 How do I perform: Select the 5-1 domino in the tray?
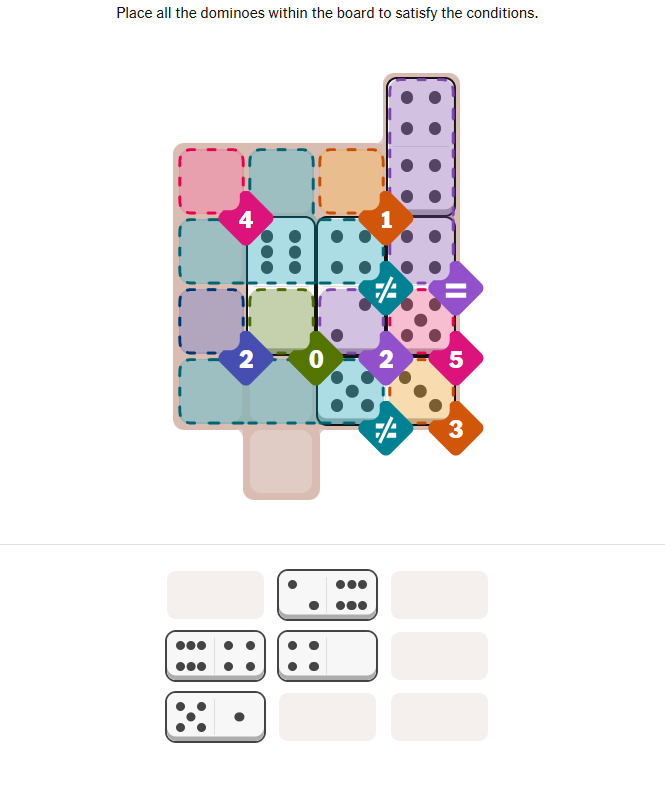pyautogui.click(x=215, y=716)
